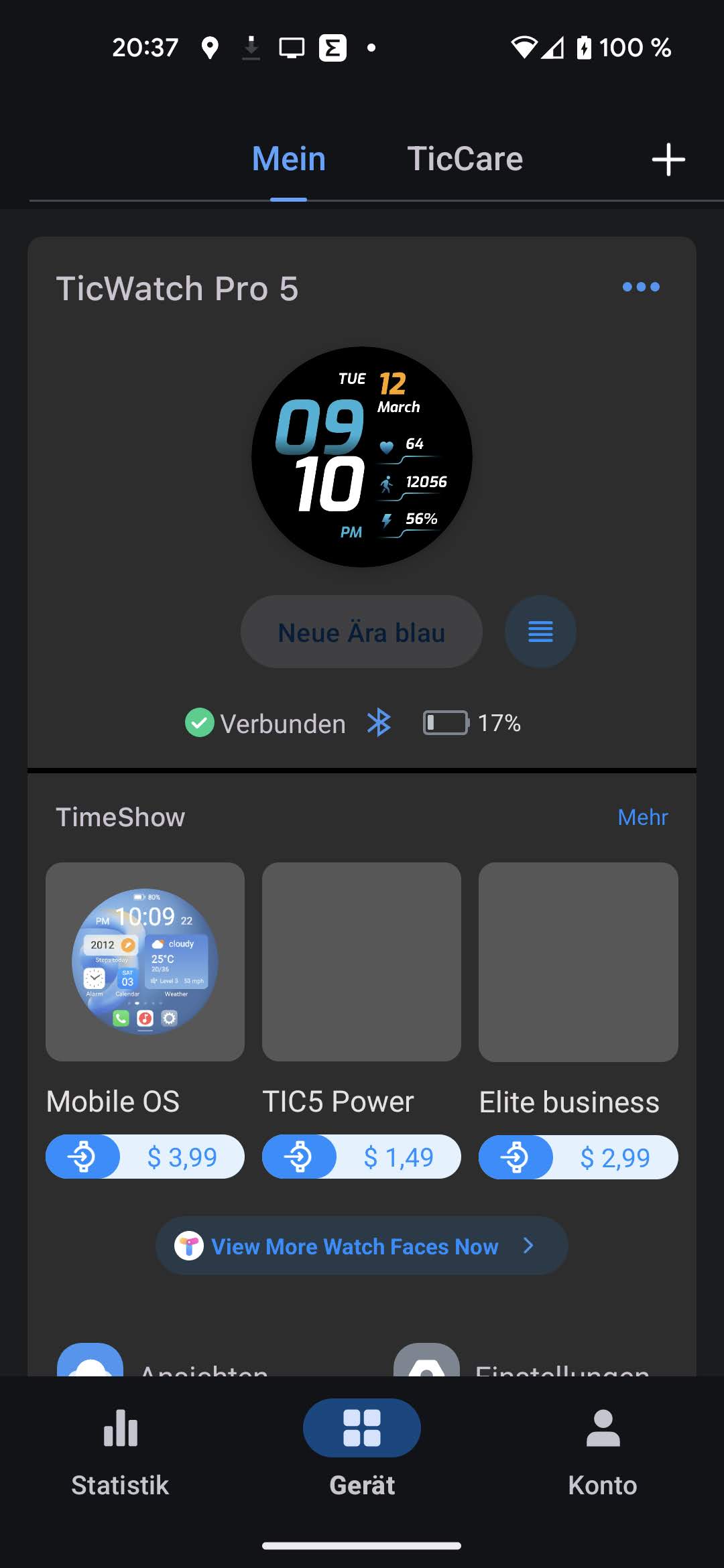Viewport: 724px width, 1568px height.
Task: Open the Konto tab
Action: tap(603, 1451)
